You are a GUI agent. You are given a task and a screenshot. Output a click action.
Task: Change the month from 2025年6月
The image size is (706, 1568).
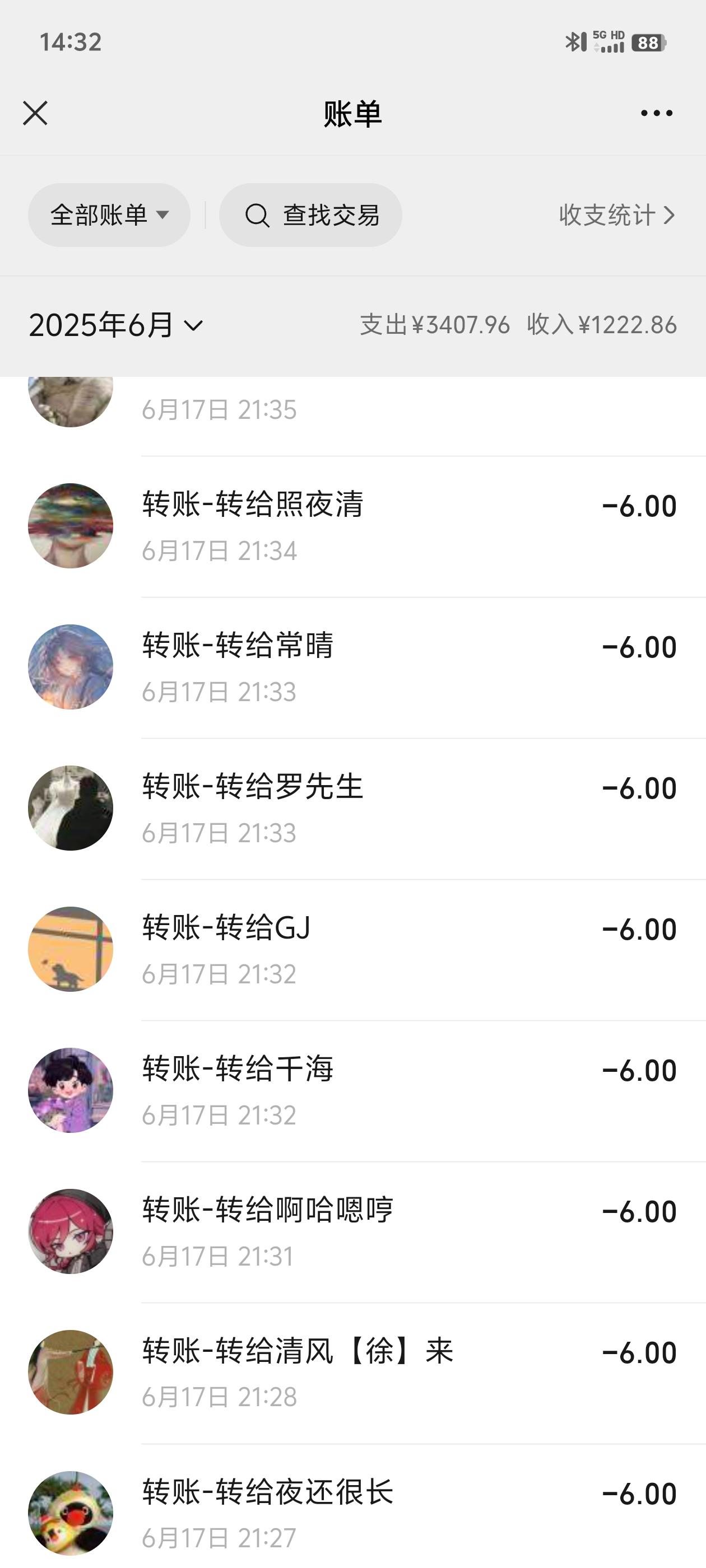tap(116, 325)
